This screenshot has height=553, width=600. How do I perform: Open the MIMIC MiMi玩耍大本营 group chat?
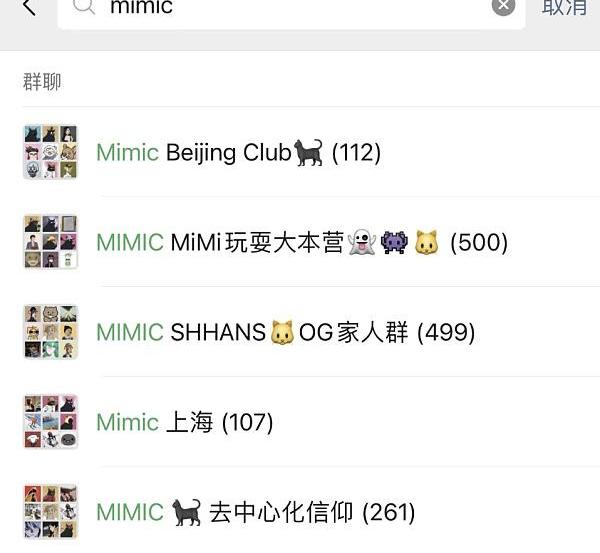[x=300, y=242]
